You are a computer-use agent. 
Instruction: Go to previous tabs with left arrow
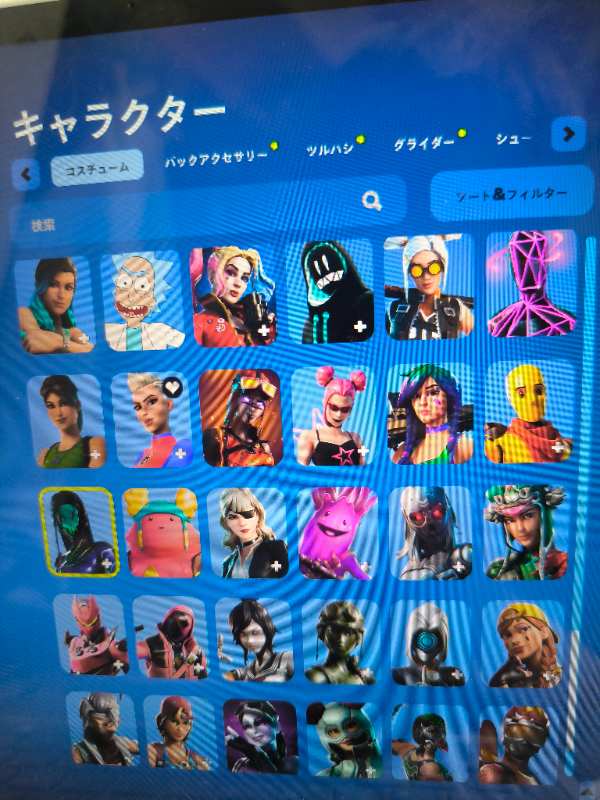pos(27,175)
